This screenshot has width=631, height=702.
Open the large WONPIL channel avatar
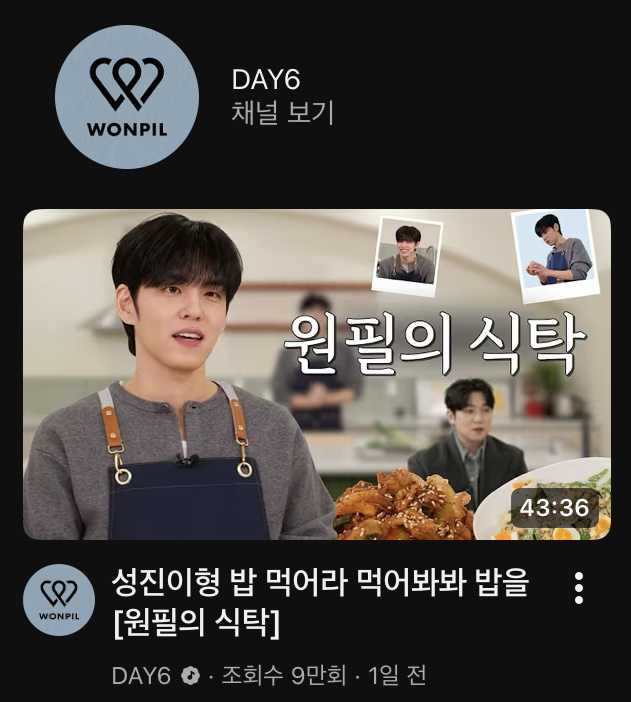124,97
